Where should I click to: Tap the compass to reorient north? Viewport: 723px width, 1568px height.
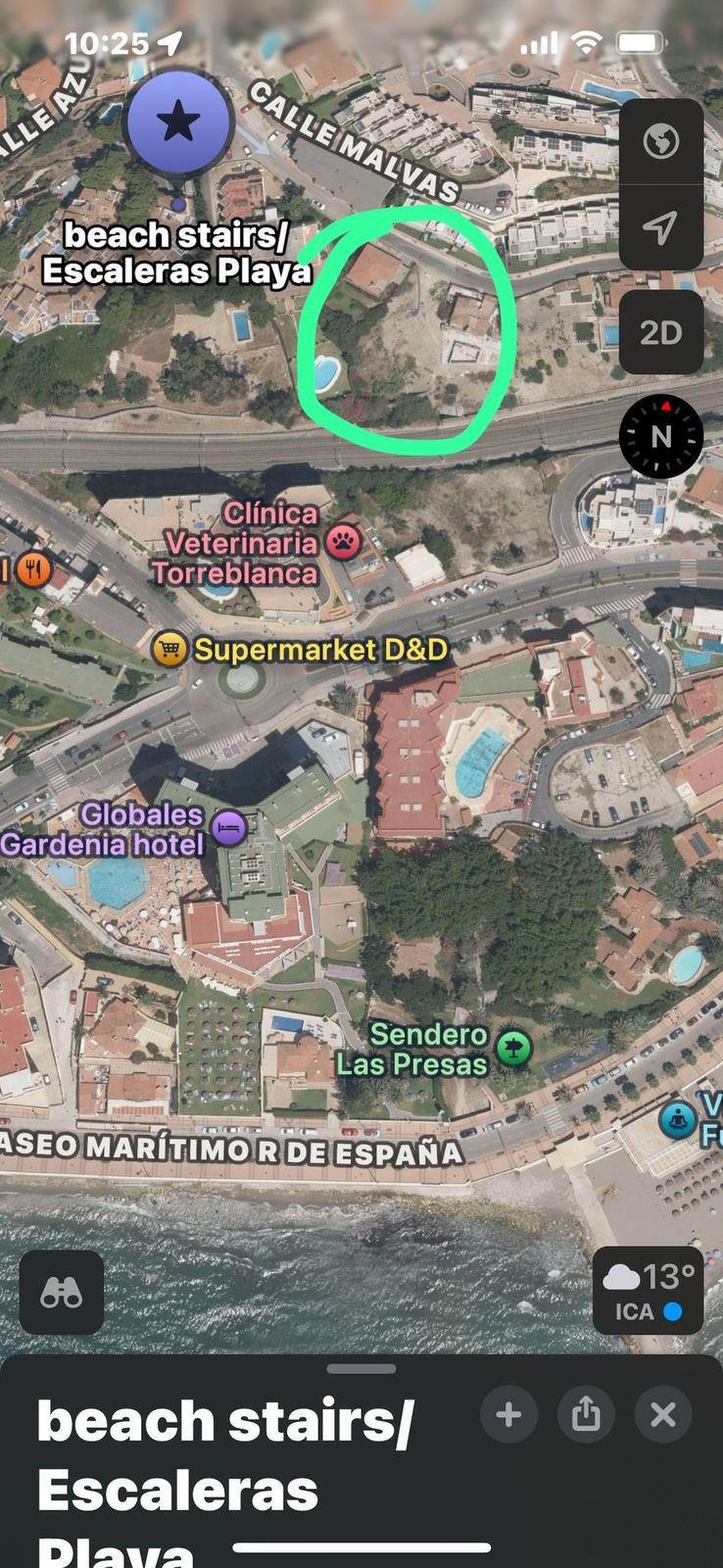point(661,436)
